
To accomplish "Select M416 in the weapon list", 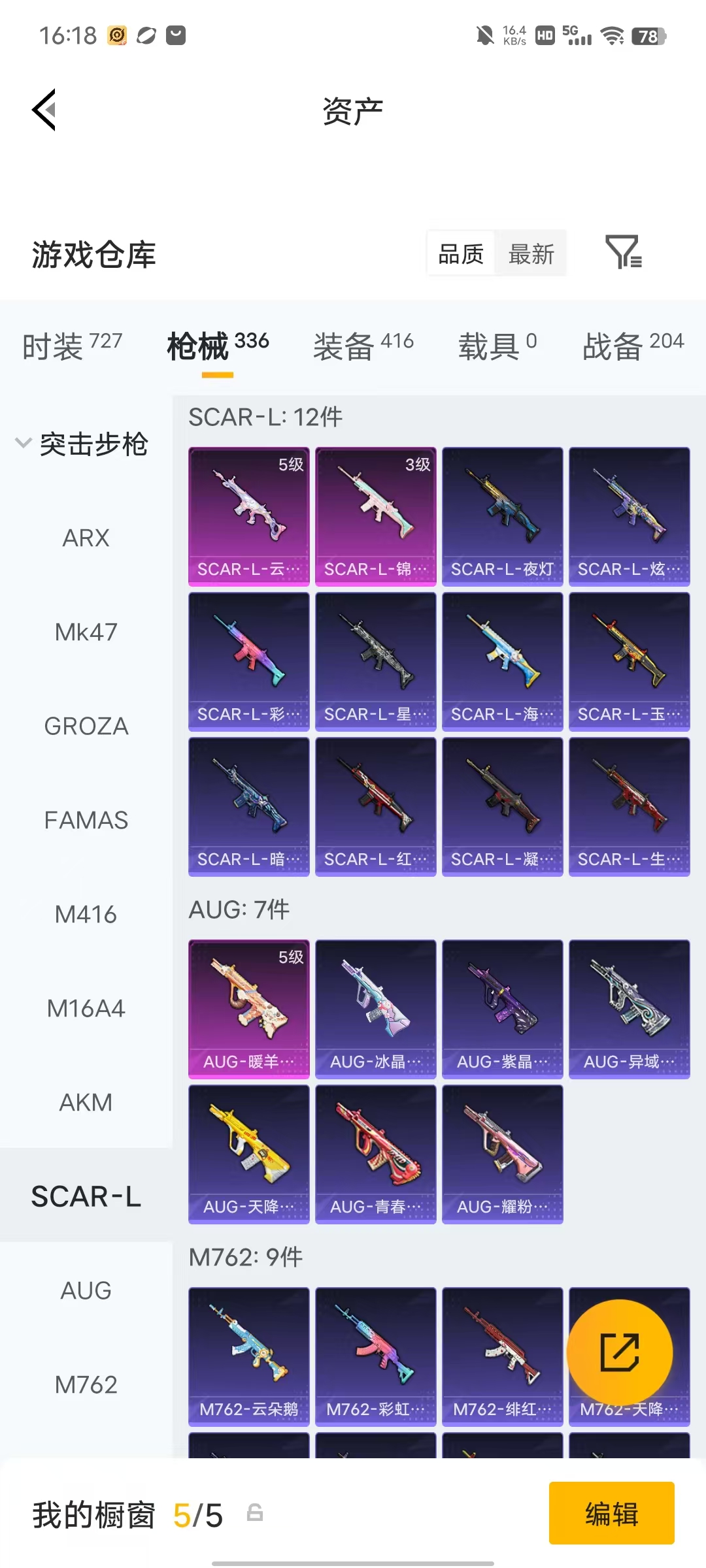I will (x=86, y=914).
